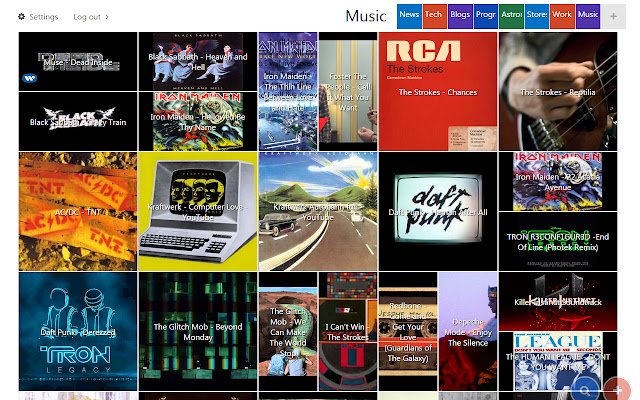This screenshot has height=400, width=640.
Task: Open Depeche Mode - Enjoy The Silence tile
Action: pyautogui.click(x=467, y=331)
